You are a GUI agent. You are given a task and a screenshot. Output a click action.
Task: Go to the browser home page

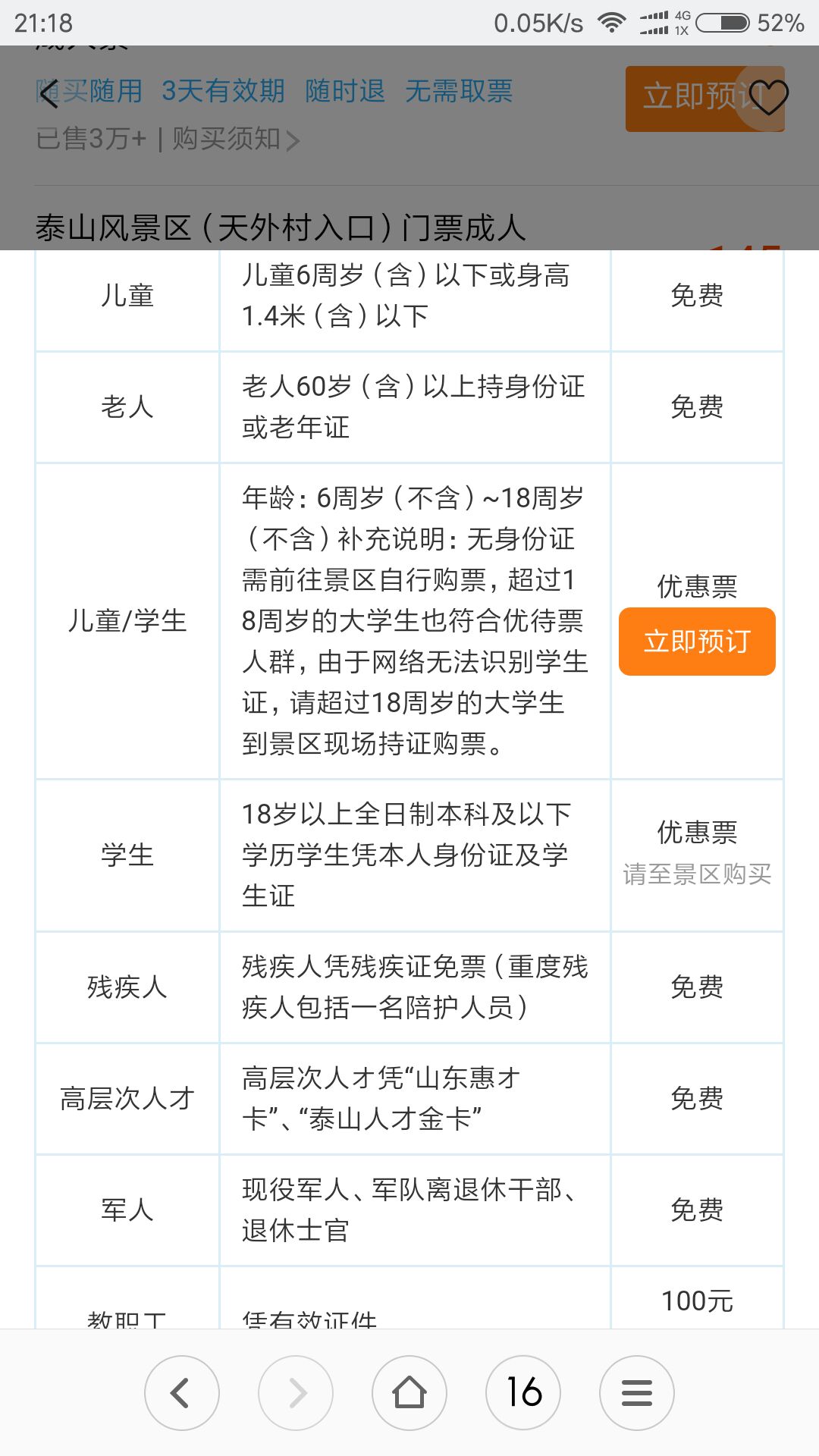(409, 1393)
